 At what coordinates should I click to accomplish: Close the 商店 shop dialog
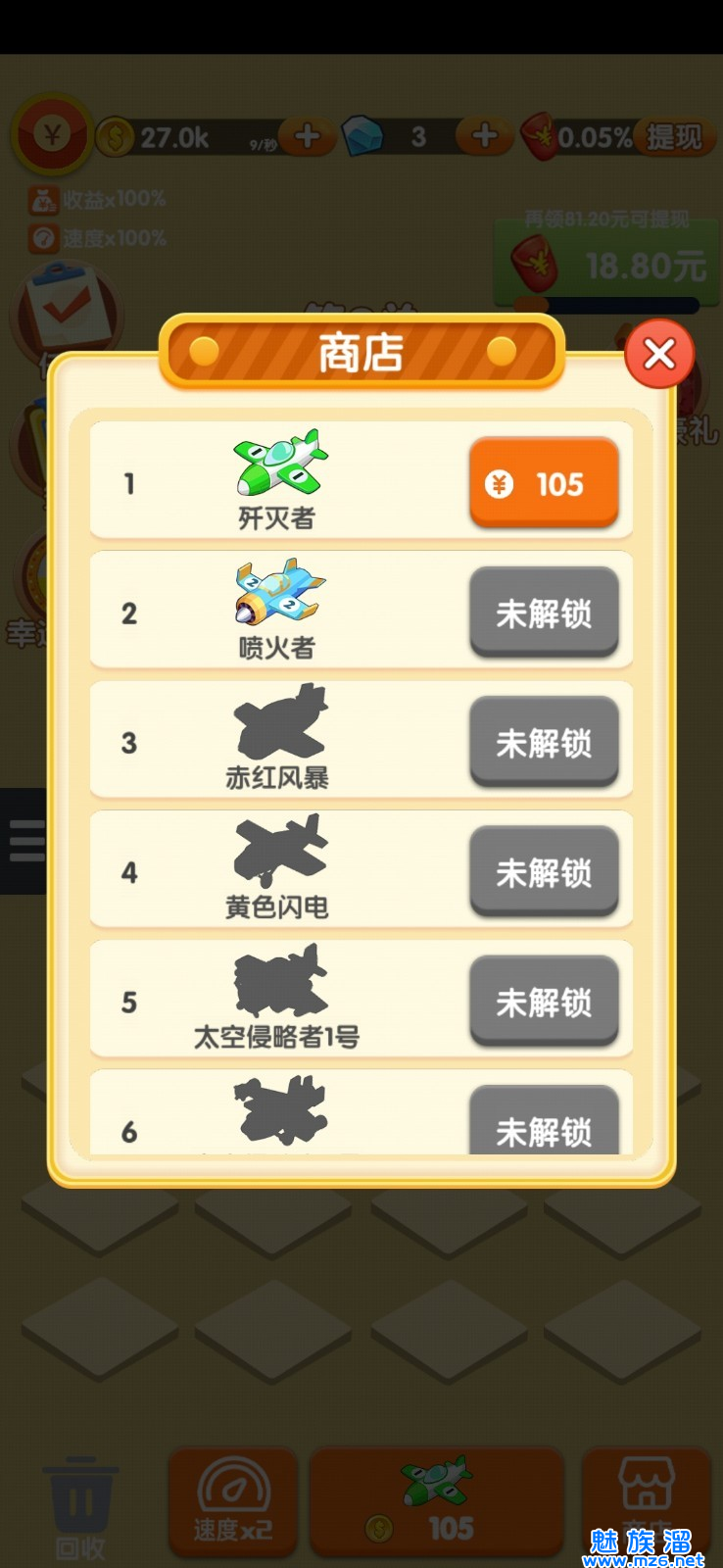[x=659, y=354]
